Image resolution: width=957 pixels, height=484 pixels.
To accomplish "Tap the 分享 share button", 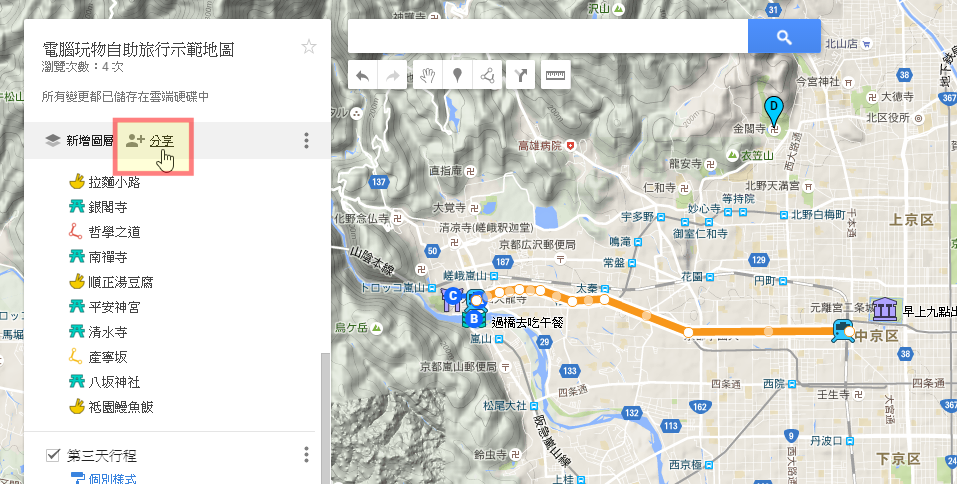I will tap(150, 141).
